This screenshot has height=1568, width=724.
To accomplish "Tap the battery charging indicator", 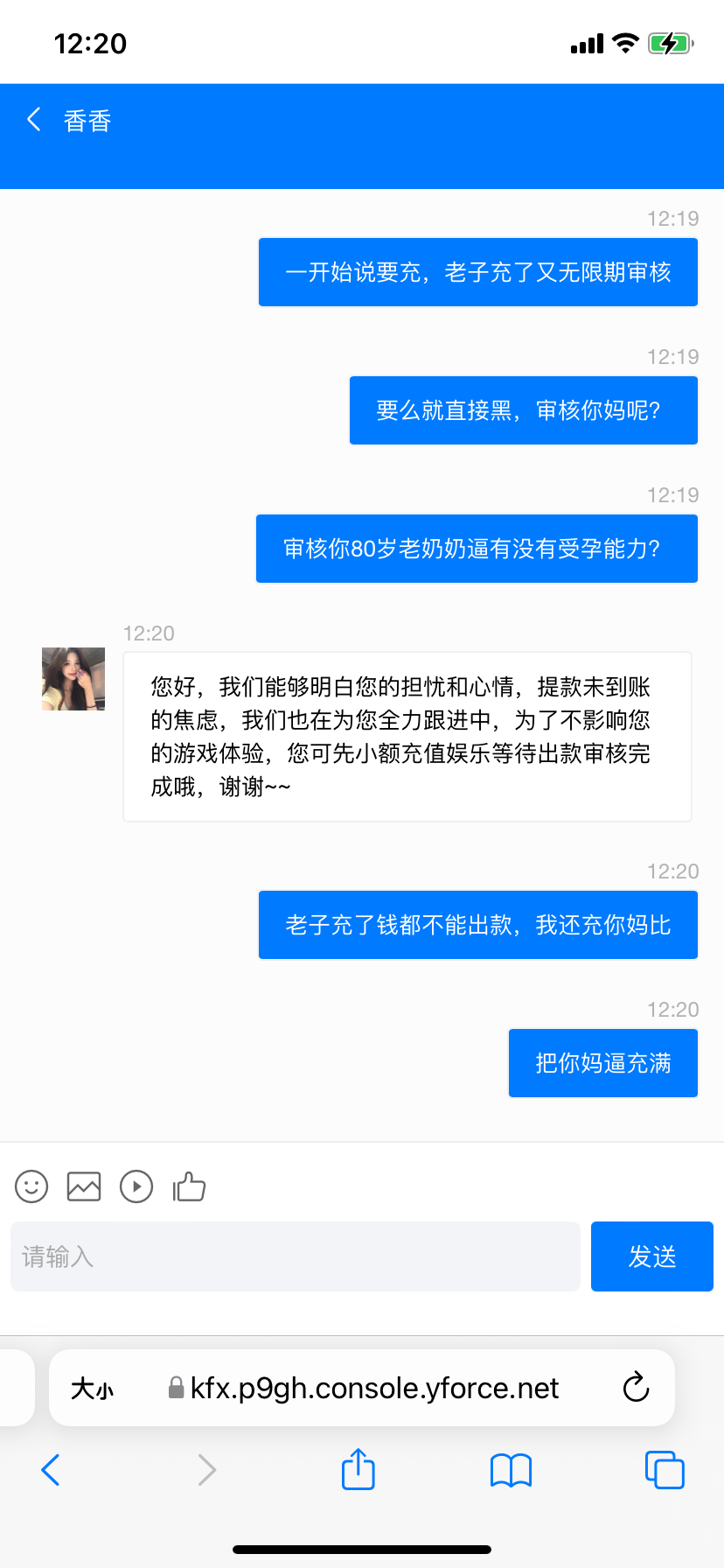I will pyautogui.click(x=672, y=42).
